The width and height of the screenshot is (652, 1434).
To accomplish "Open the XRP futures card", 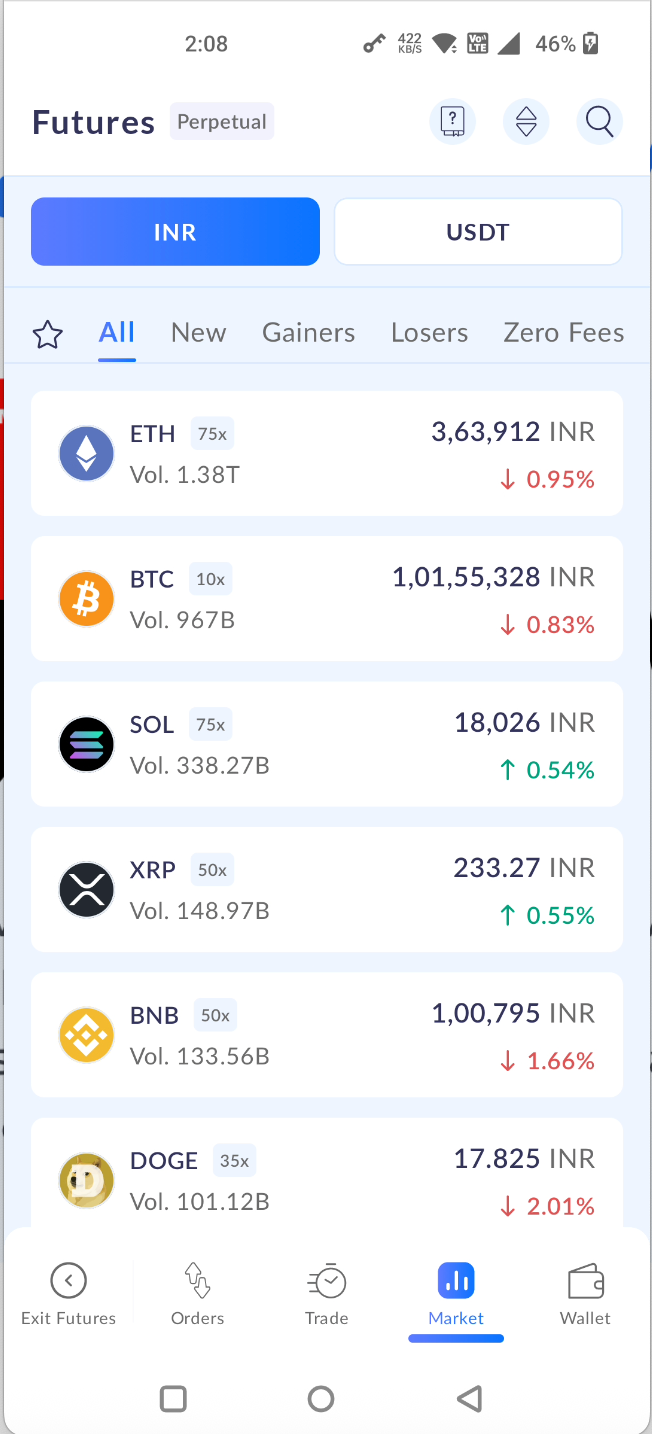I will tap(327, 889).
